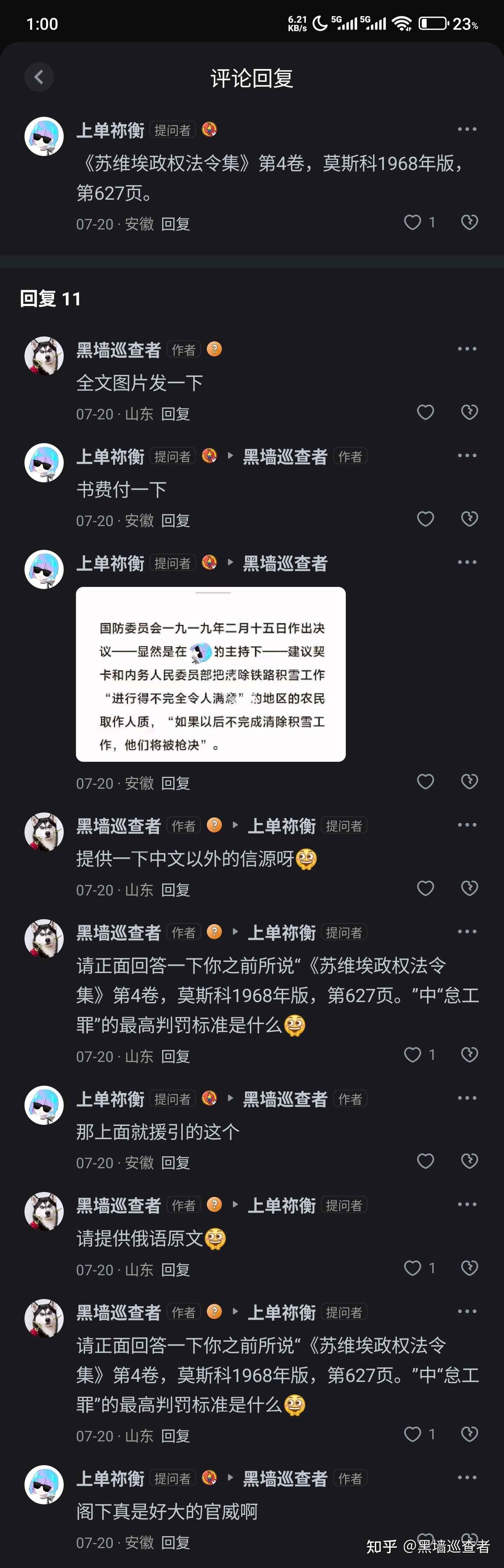Dislike the top 第627页 comment
Viewport: 504px width, 1568px height.
[469, 222]
